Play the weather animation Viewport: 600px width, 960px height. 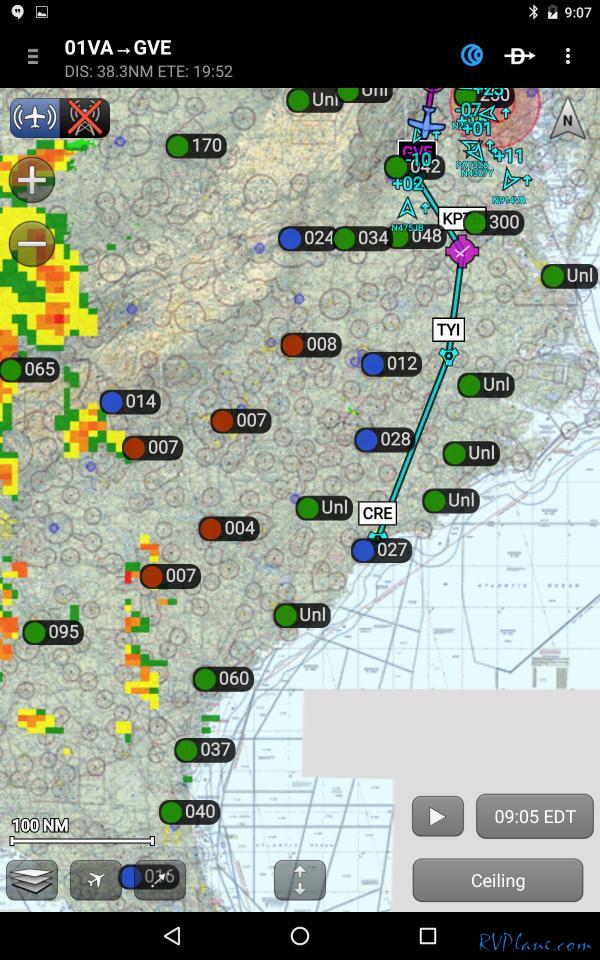438,816
